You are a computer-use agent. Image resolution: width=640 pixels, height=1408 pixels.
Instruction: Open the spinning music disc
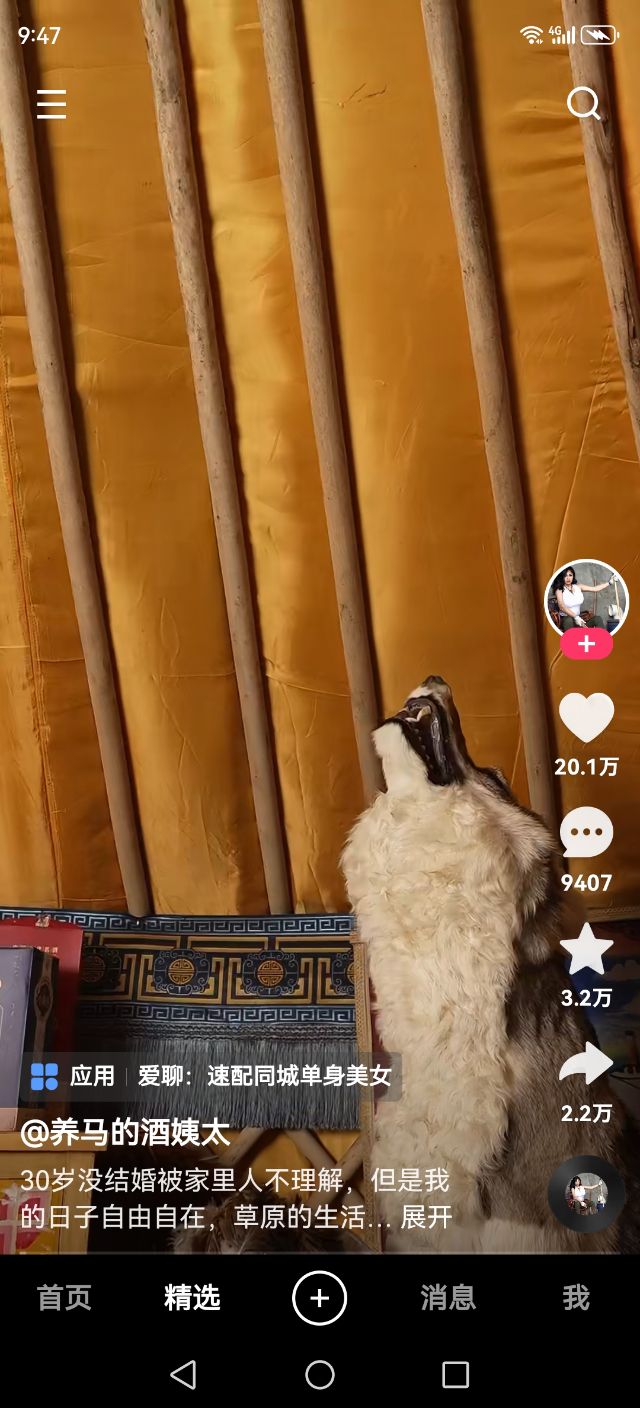586,1193
